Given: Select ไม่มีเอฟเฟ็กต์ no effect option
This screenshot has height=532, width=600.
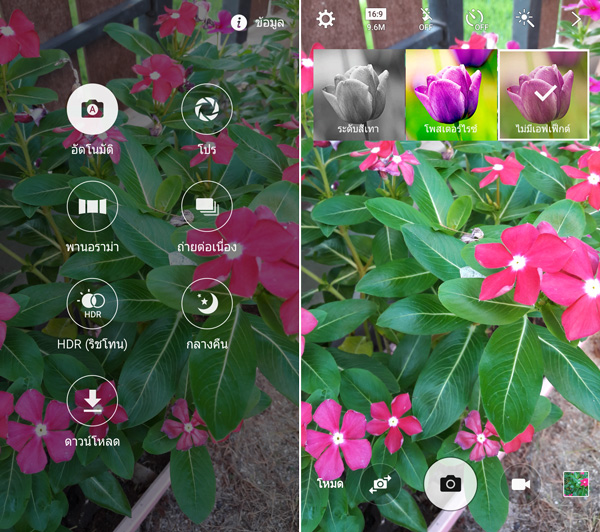Looking at the screenshot, I should tap(544, 94).
